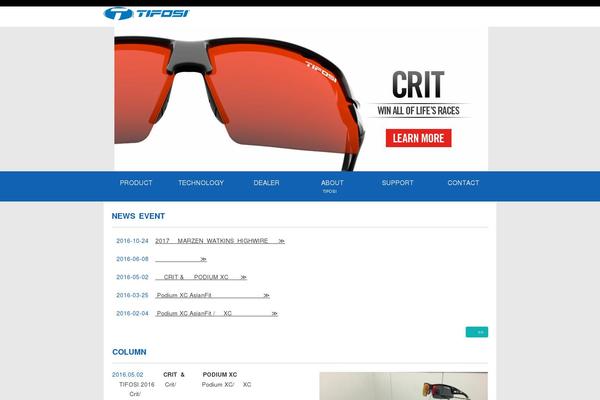
Task: Open ABOUT TIFOSI page
Action: pyautogui.click(x=332, y=185)
